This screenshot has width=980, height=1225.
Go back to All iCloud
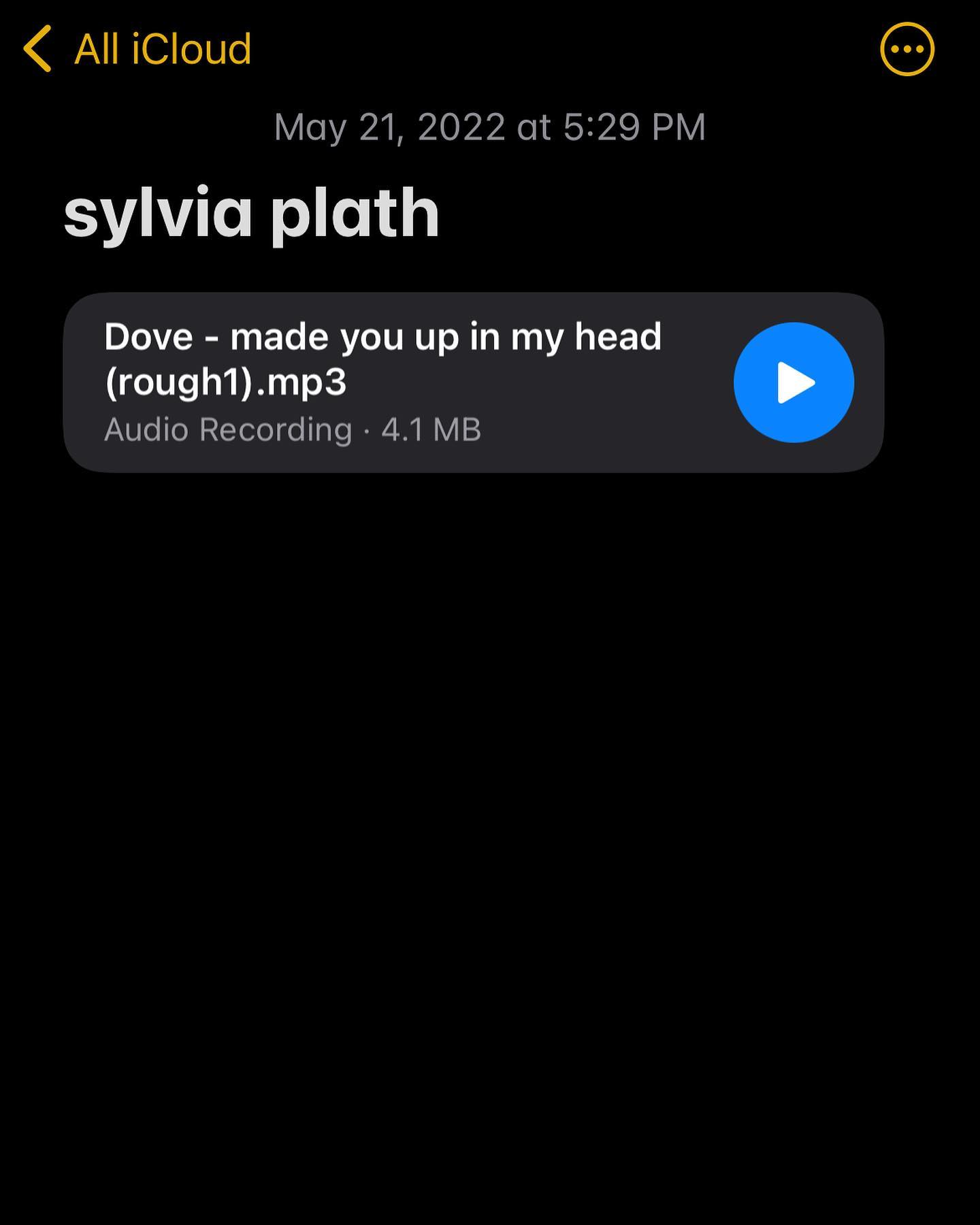click(136, 49)
